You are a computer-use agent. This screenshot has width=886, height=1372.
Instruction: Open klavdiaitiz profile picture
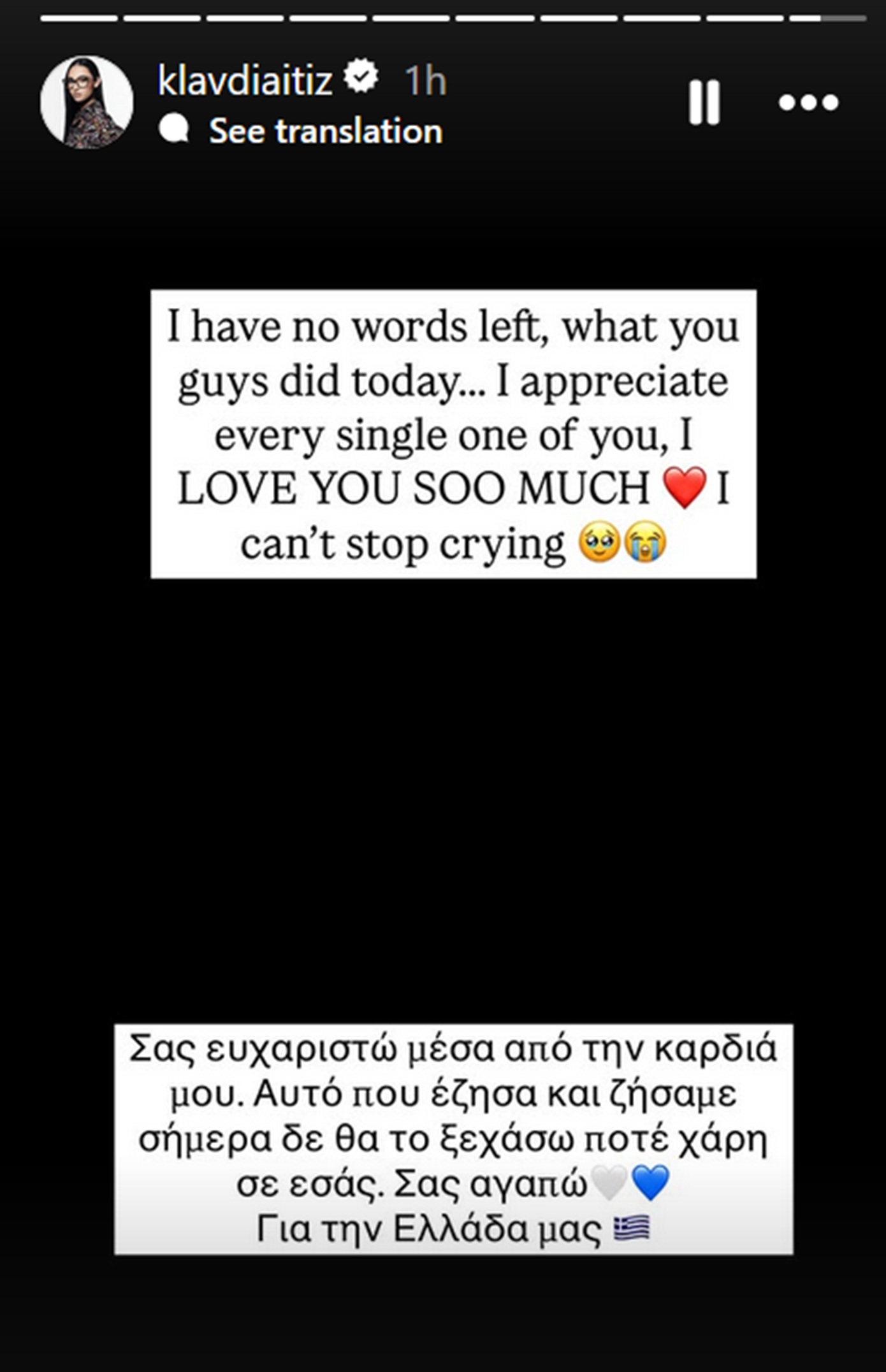point(87,103)
